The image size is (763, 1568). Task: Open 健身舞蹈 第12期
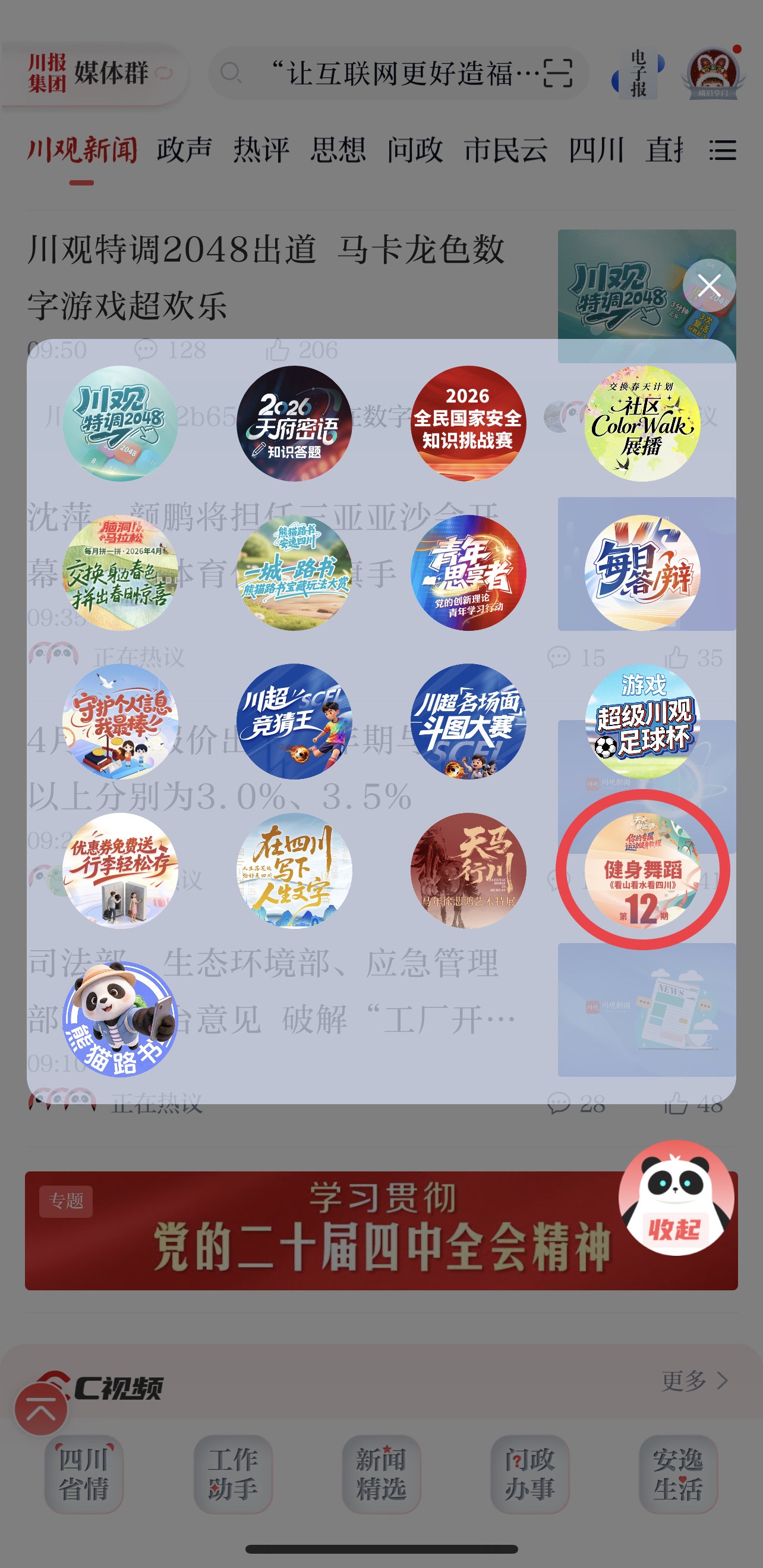(x=642, y=871)
